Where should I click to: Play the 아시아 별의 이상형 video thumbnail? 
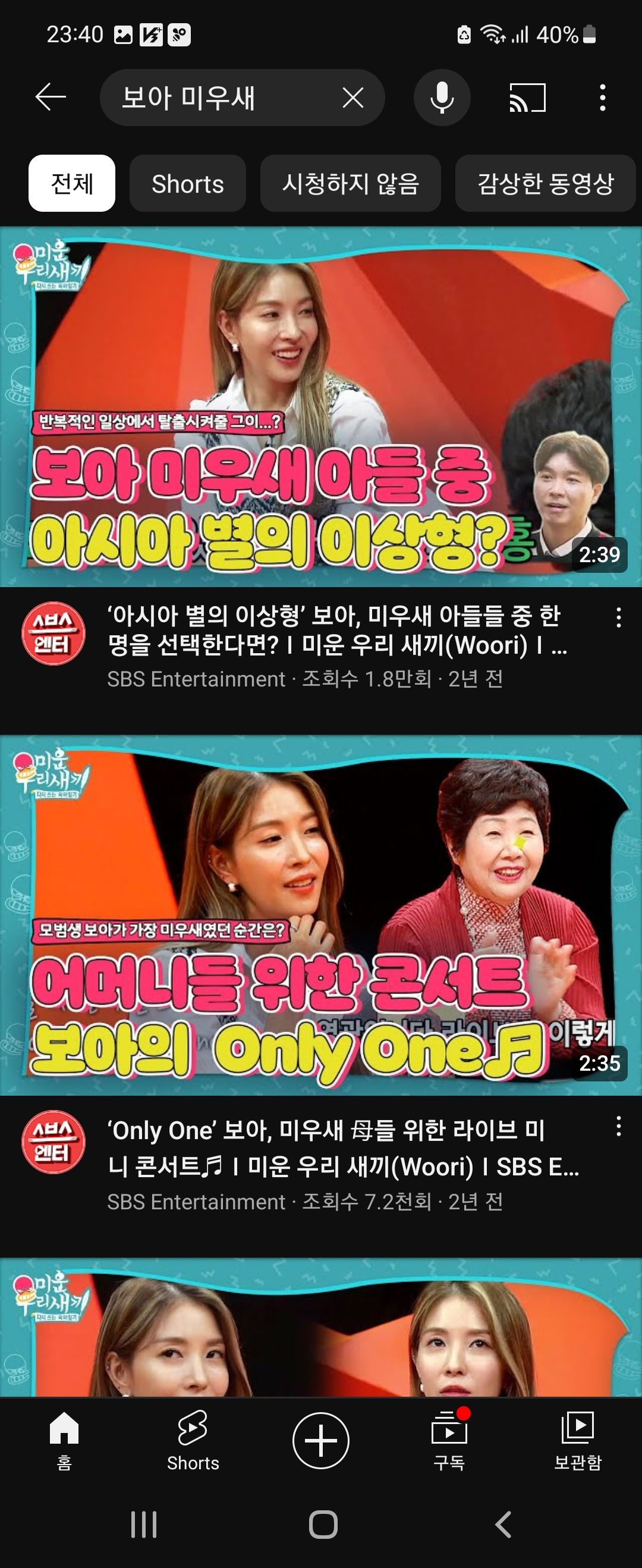pos(320,407)
